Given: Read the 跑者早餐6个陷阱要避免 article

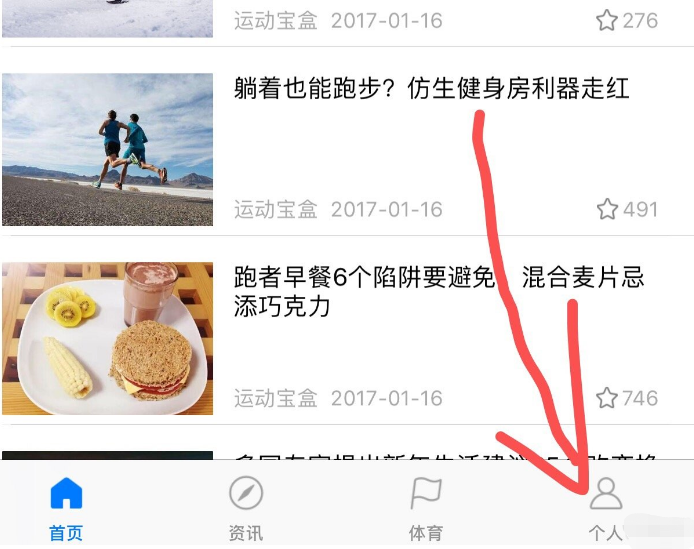Looking at the screenshot, I should point(438,292).
